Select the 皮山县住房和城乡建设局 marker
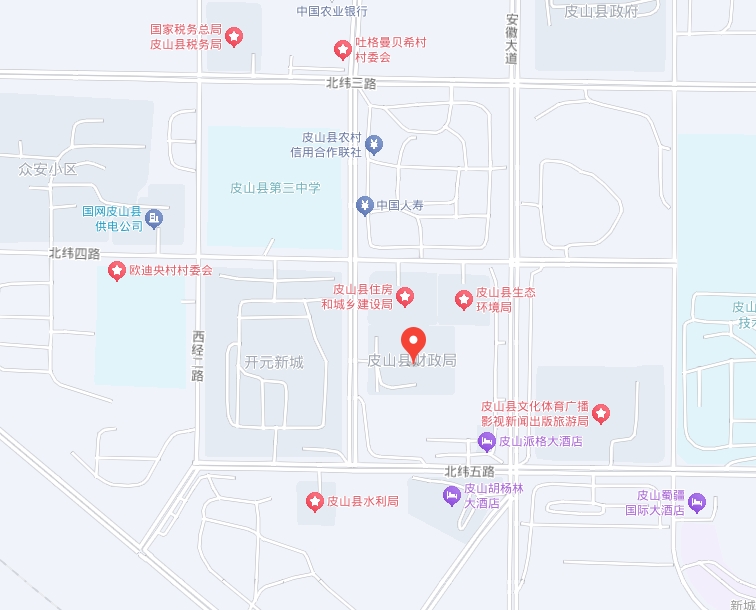The width and height of the screenshot is (756, 610). pyautogui.click(x=405, y=296)
